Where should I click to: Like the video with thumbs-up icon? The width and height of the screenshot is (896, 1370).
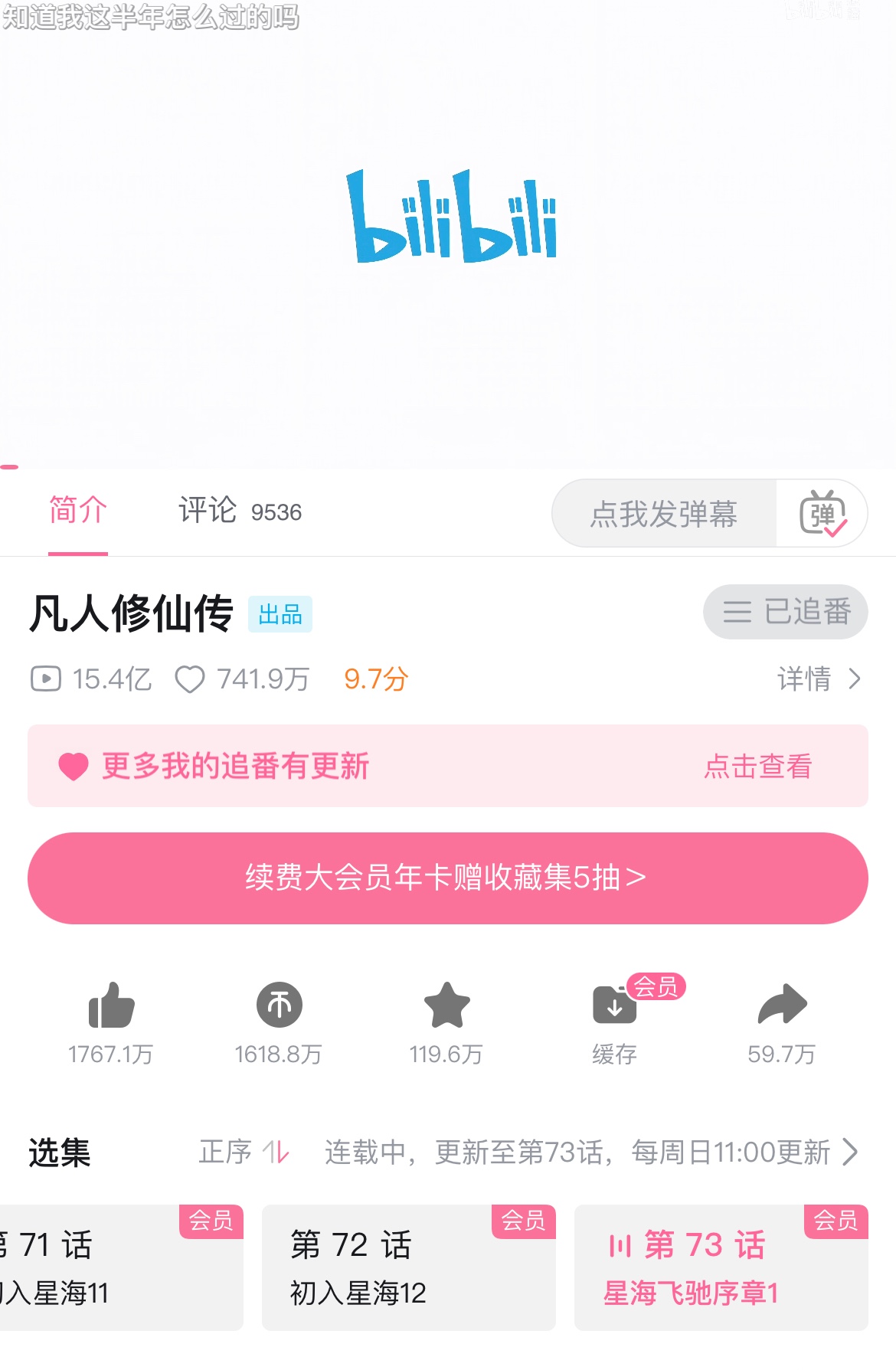click(111, 1005)
